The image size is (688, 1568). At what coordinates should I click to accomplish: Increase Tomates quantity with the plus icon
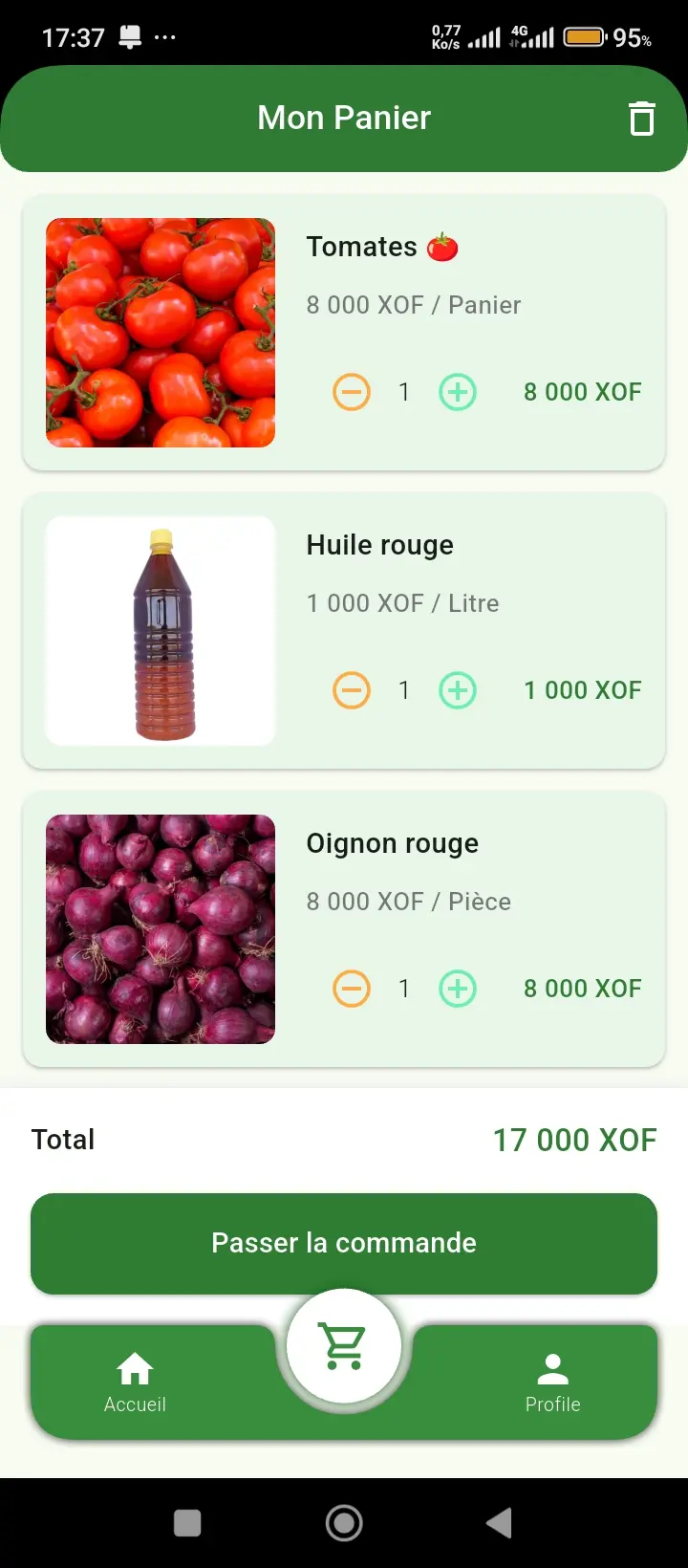pyautogui.click(x=457, y=391)
